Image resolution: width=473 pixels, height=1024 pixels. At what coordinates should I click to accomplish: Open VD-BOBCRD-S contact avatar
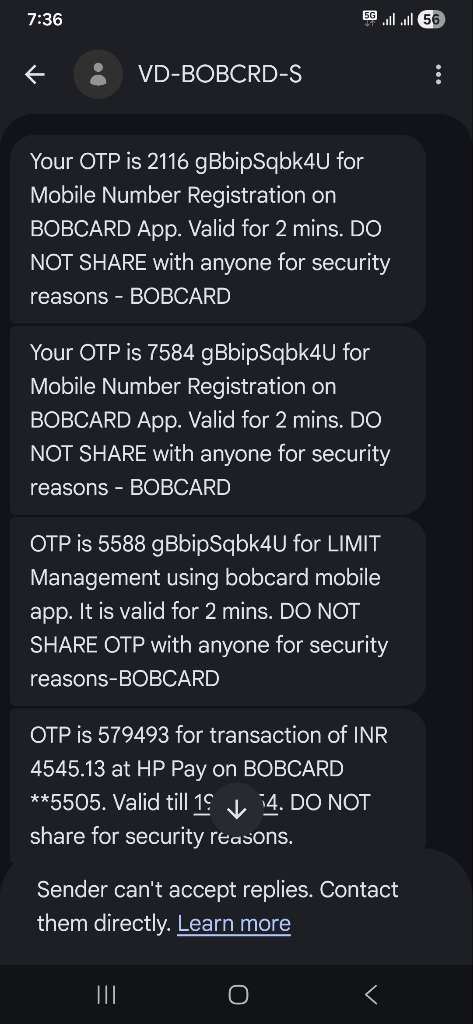(x=98, y=74)
